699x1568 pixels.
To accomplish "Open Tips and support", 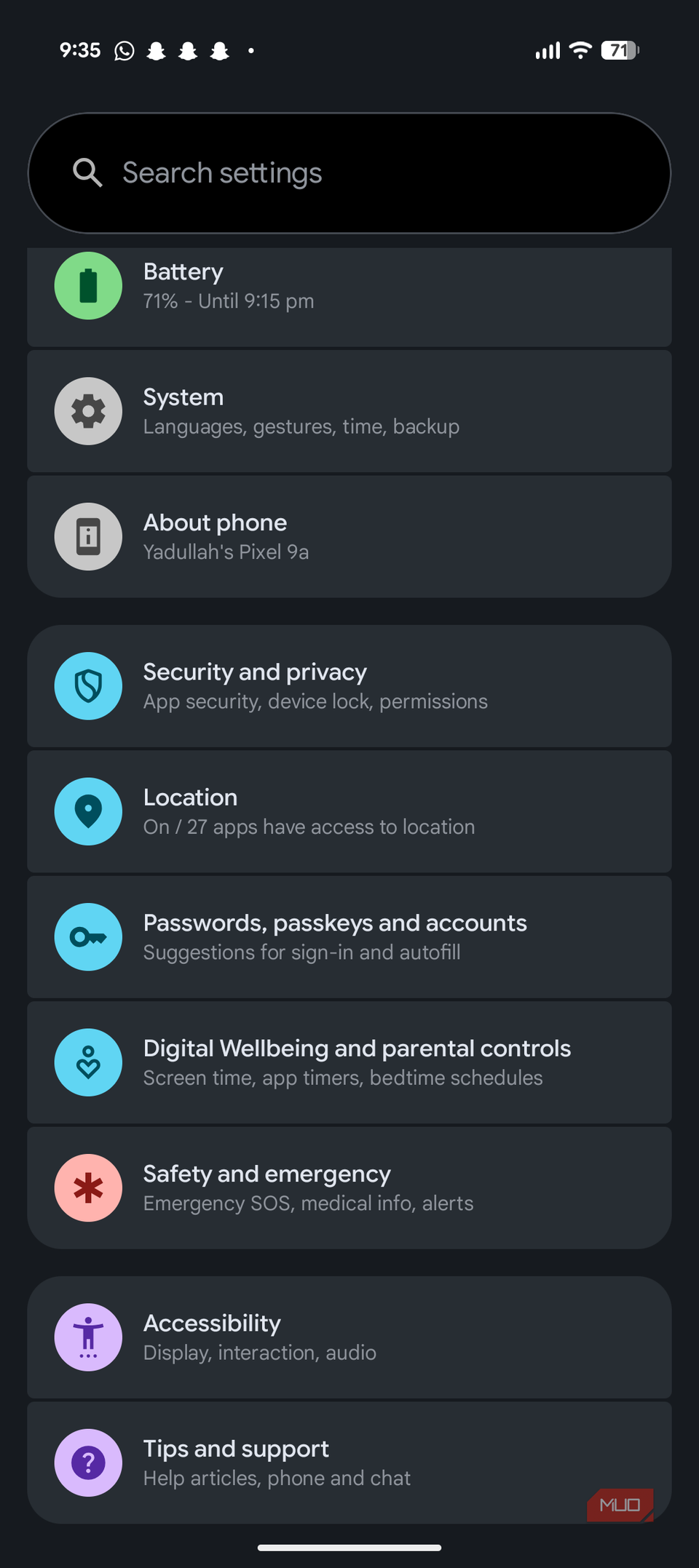I will (x=349, y=1462).
